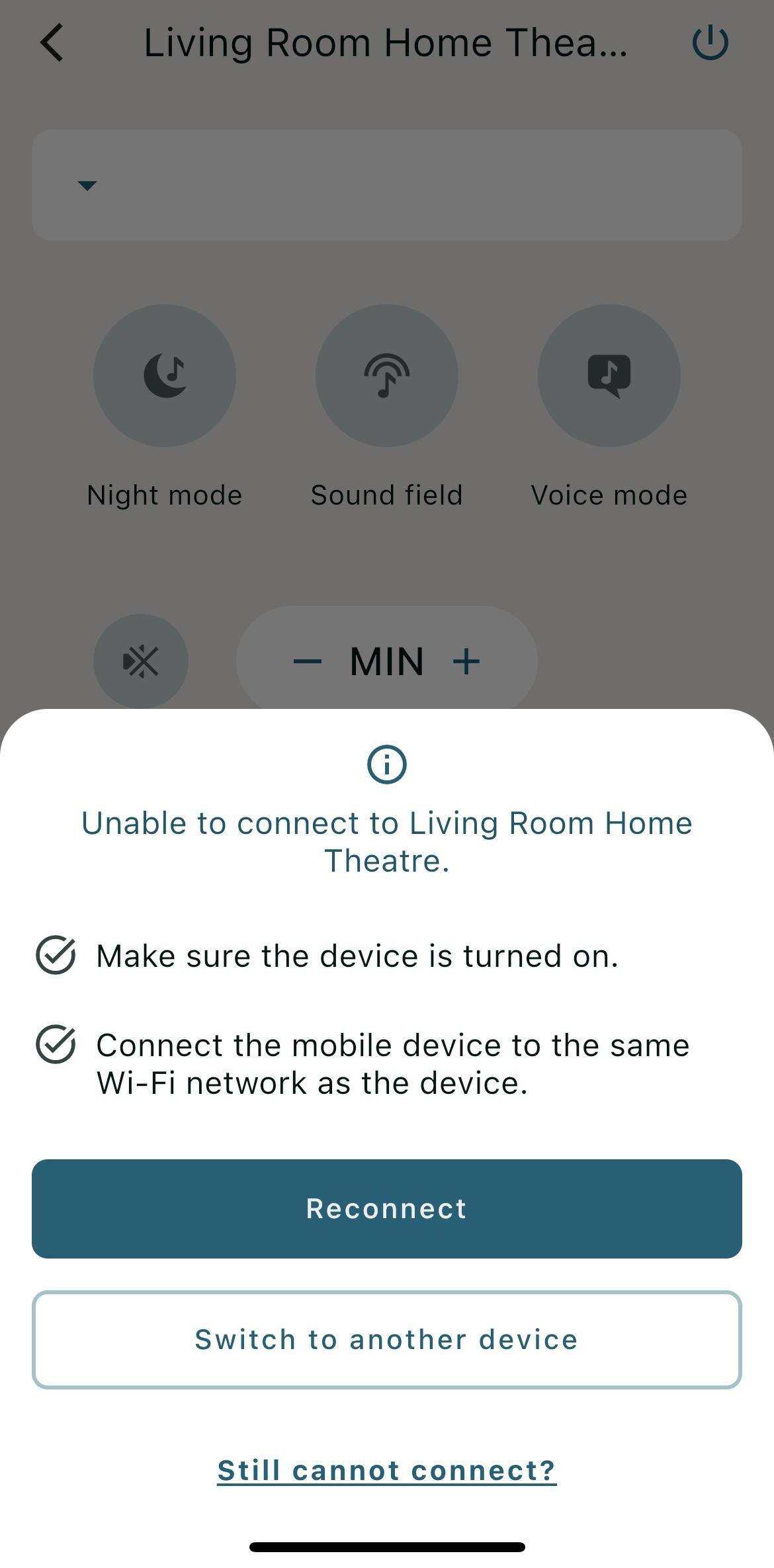Tap the Reconnect button
Viewport: 774px width, 1568px height.
387,1208
